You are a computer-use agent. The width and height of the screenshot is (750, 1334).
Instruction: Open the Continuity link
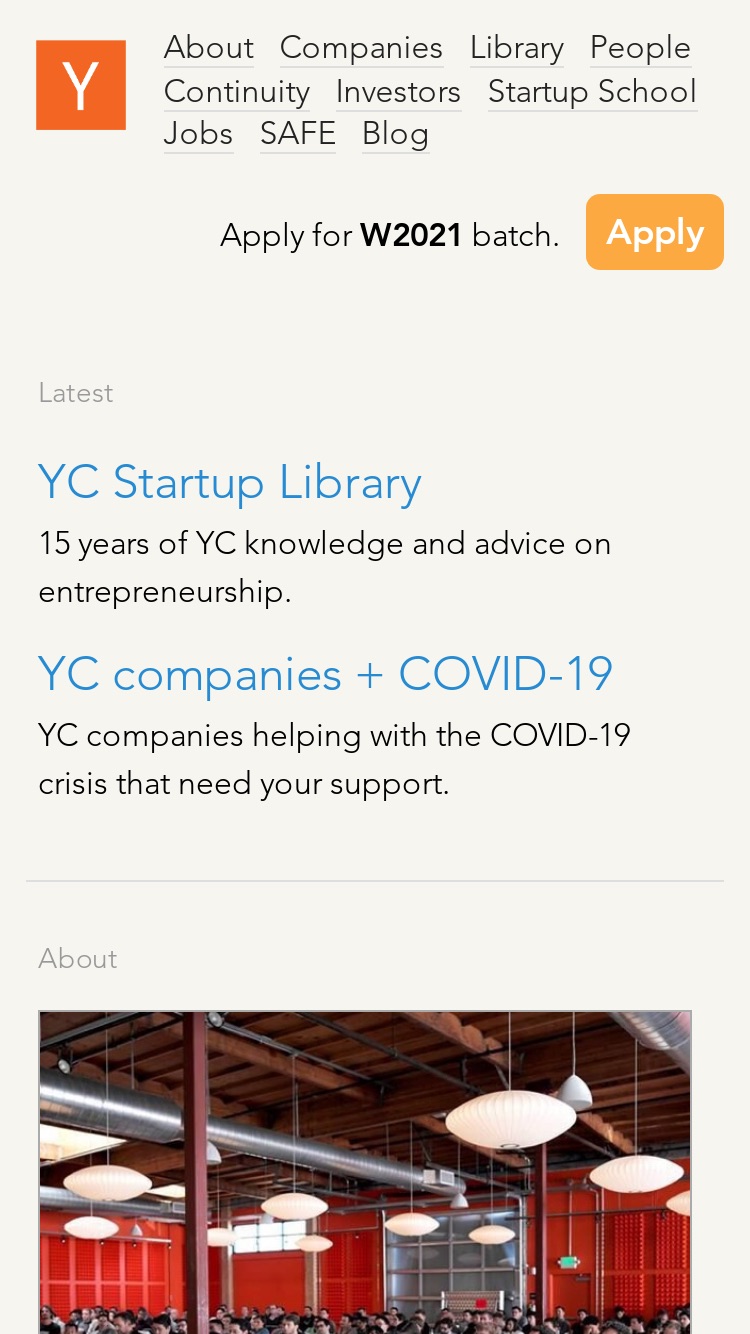click(x=237, y=92)
